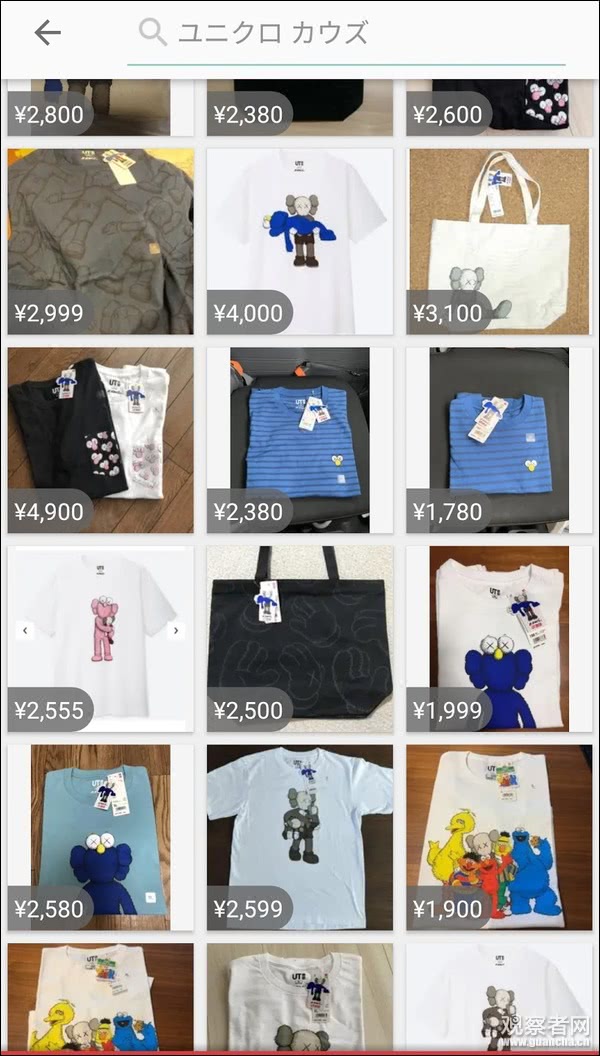Open the gray shirt listing priced ¥2,999

(100, 241)
